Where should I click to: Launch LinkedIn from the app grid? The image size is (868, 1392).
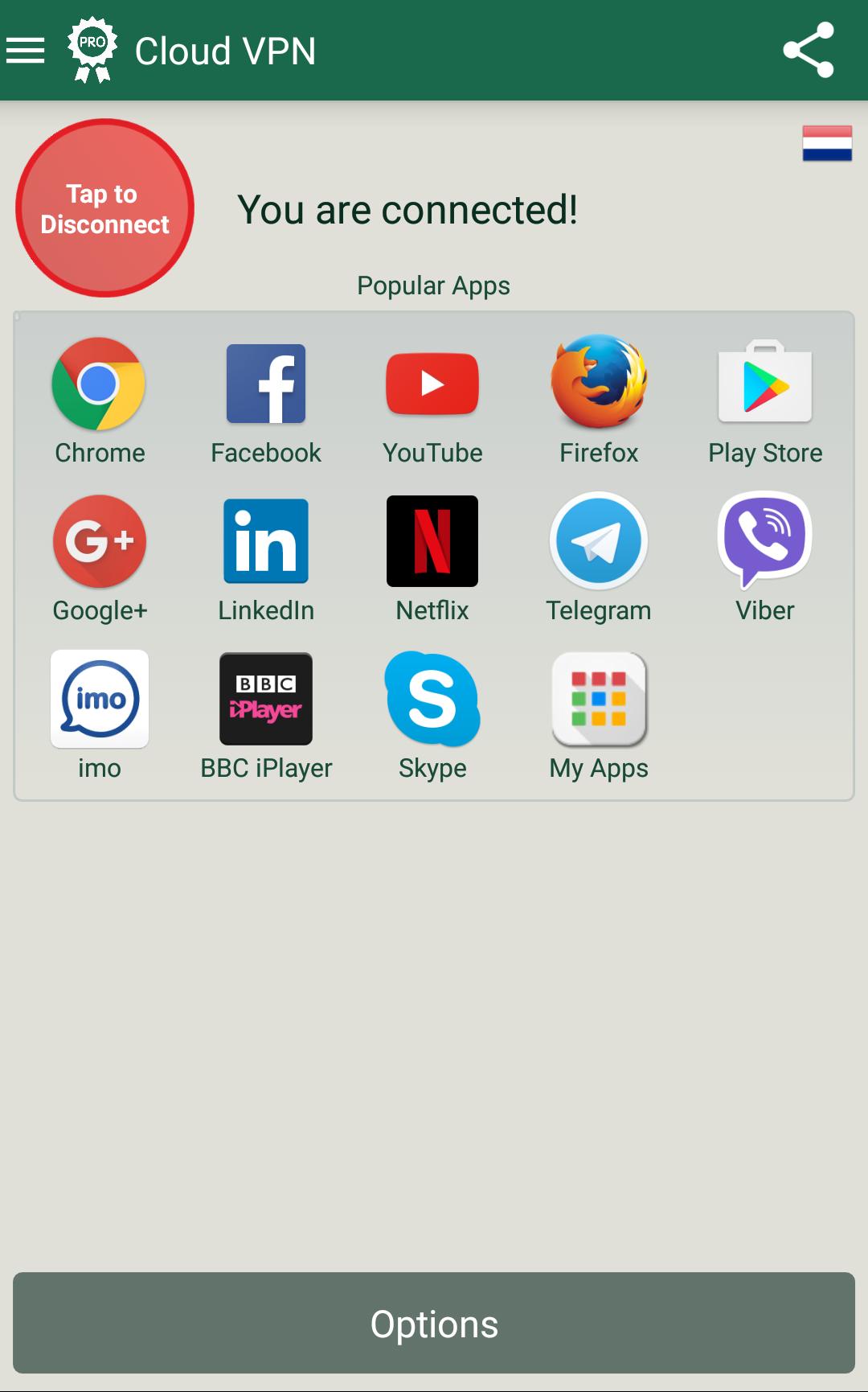[x=265, y=541]
